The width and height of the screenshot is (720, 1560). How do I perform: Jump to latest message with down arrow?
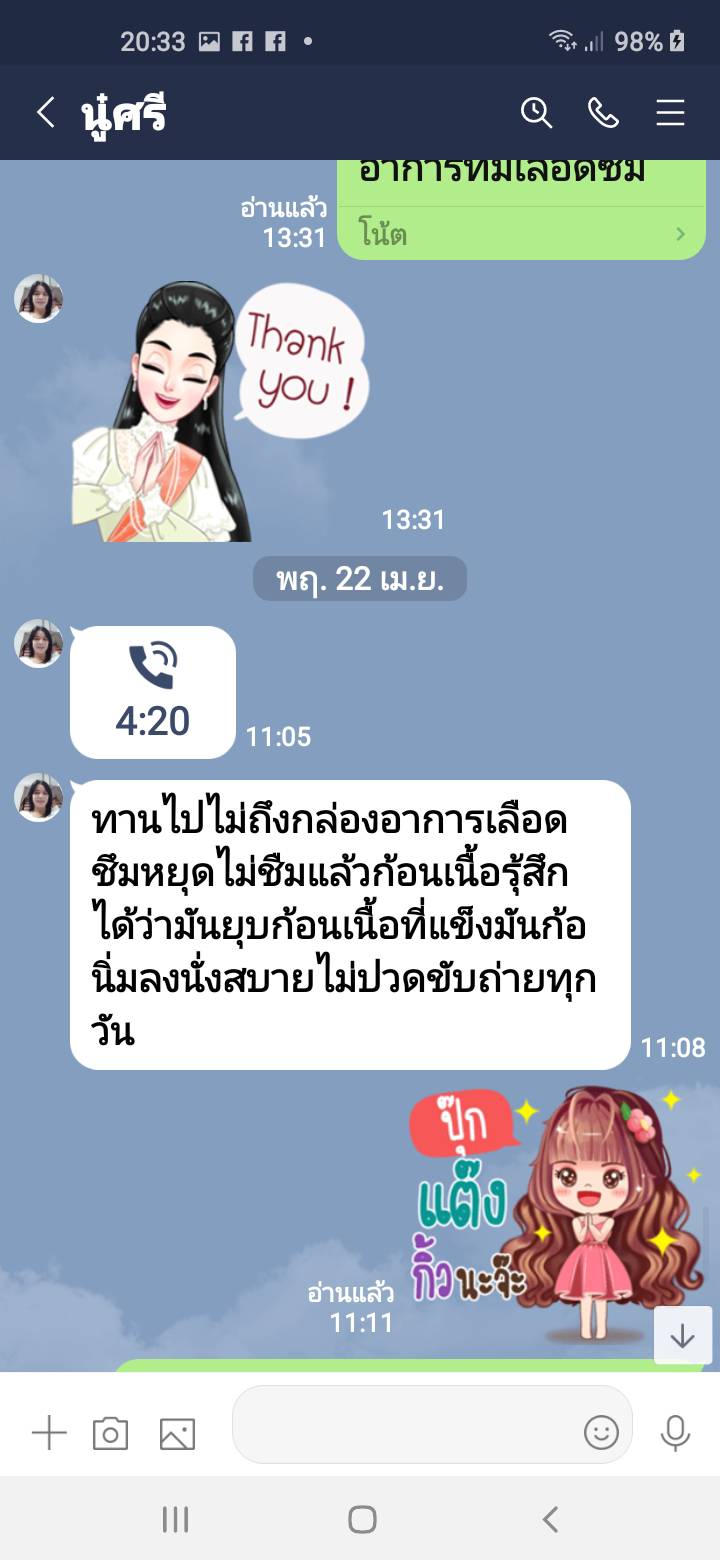pos(682,1335)
